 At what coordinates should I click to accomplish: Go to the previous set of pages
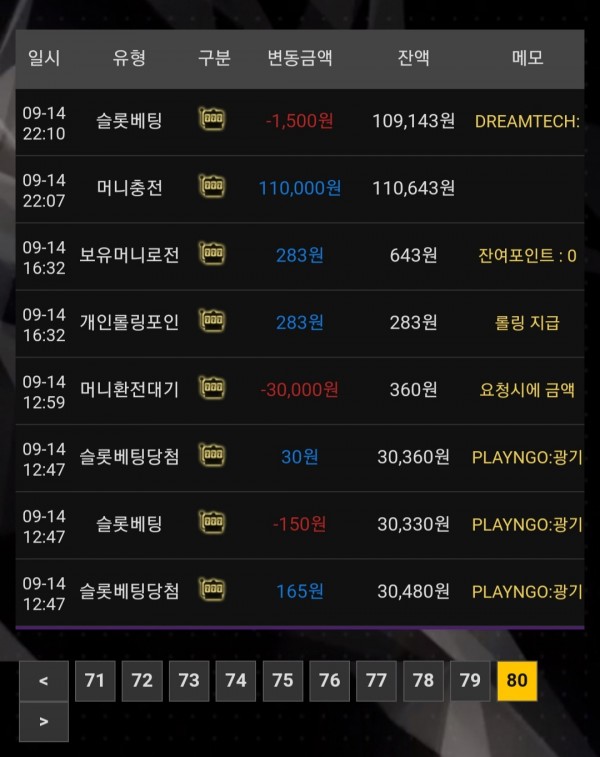tap(43, 681)
